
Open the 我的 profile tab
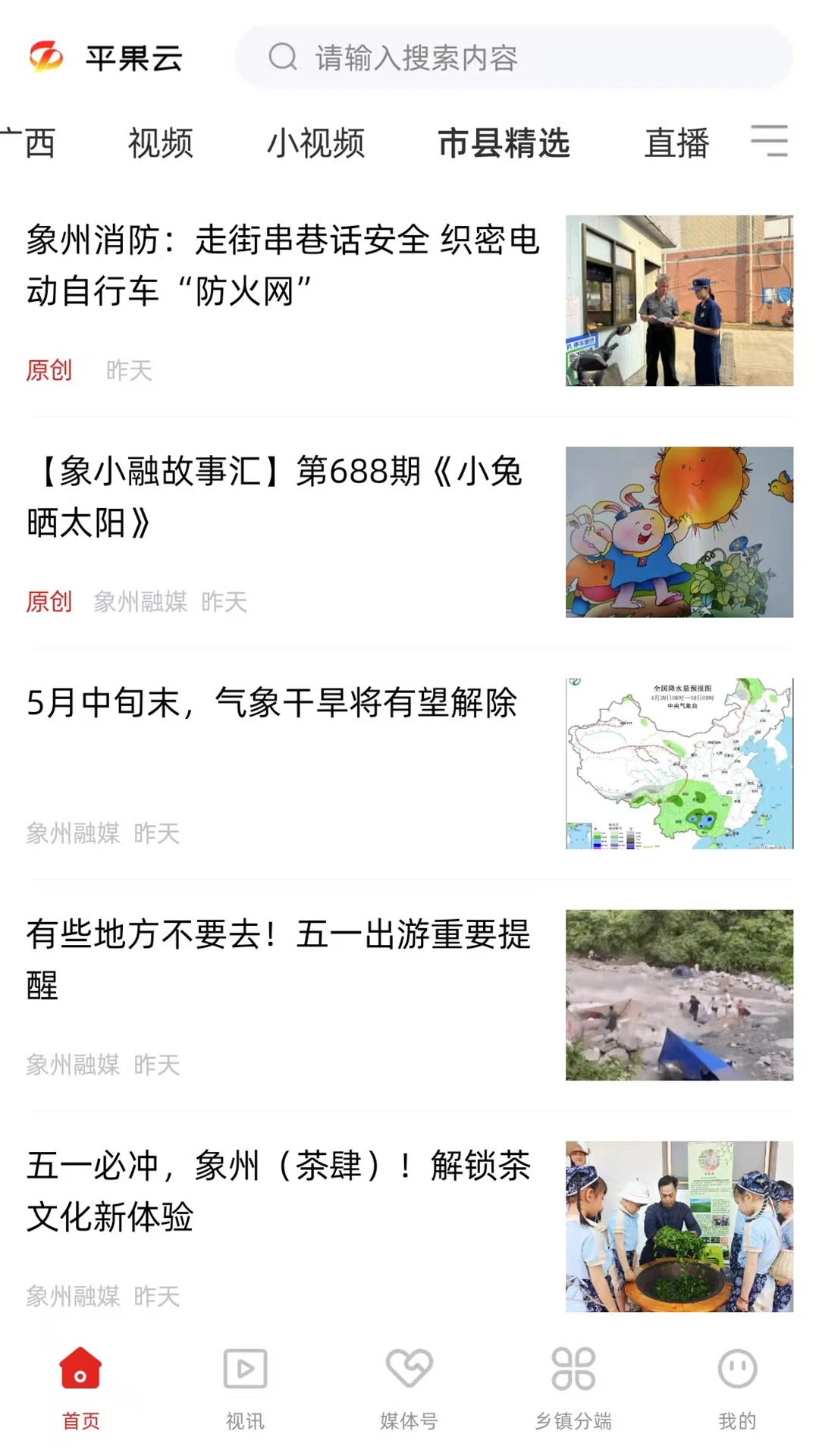737,1388
